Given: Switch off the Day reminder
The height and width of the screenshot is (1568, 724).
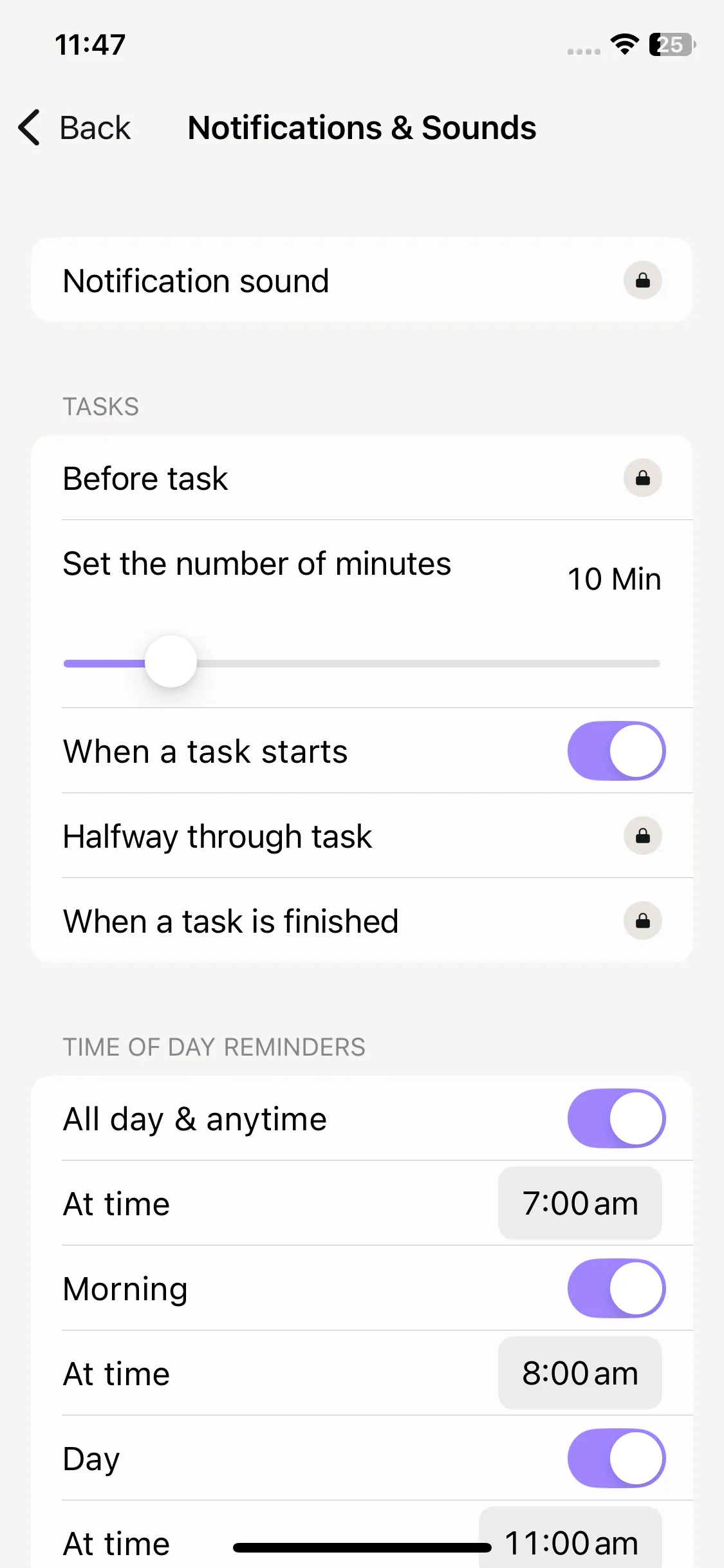Looking at the screenshot, I should click(616, 1459).
